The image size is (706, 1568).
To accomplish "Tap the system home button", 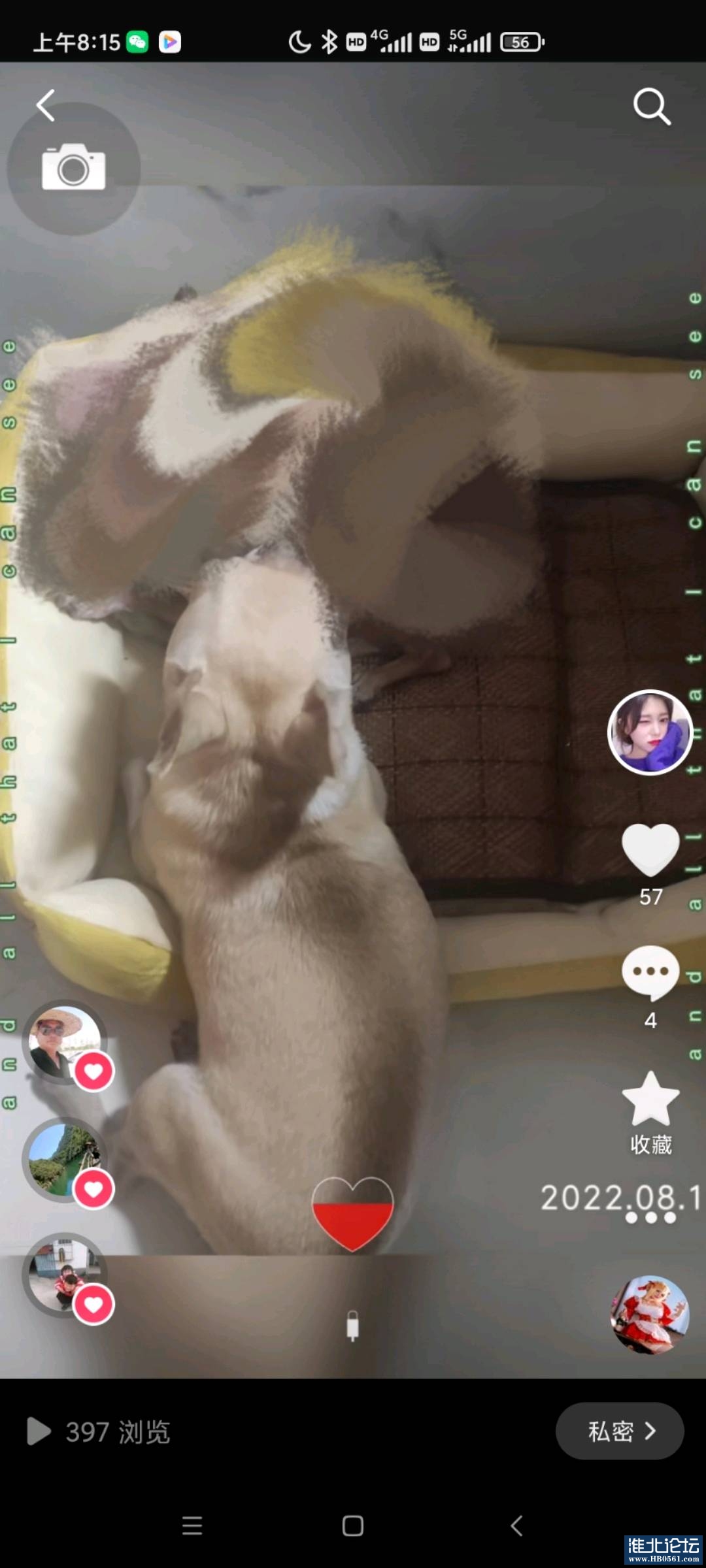I will pos(353,1526).
